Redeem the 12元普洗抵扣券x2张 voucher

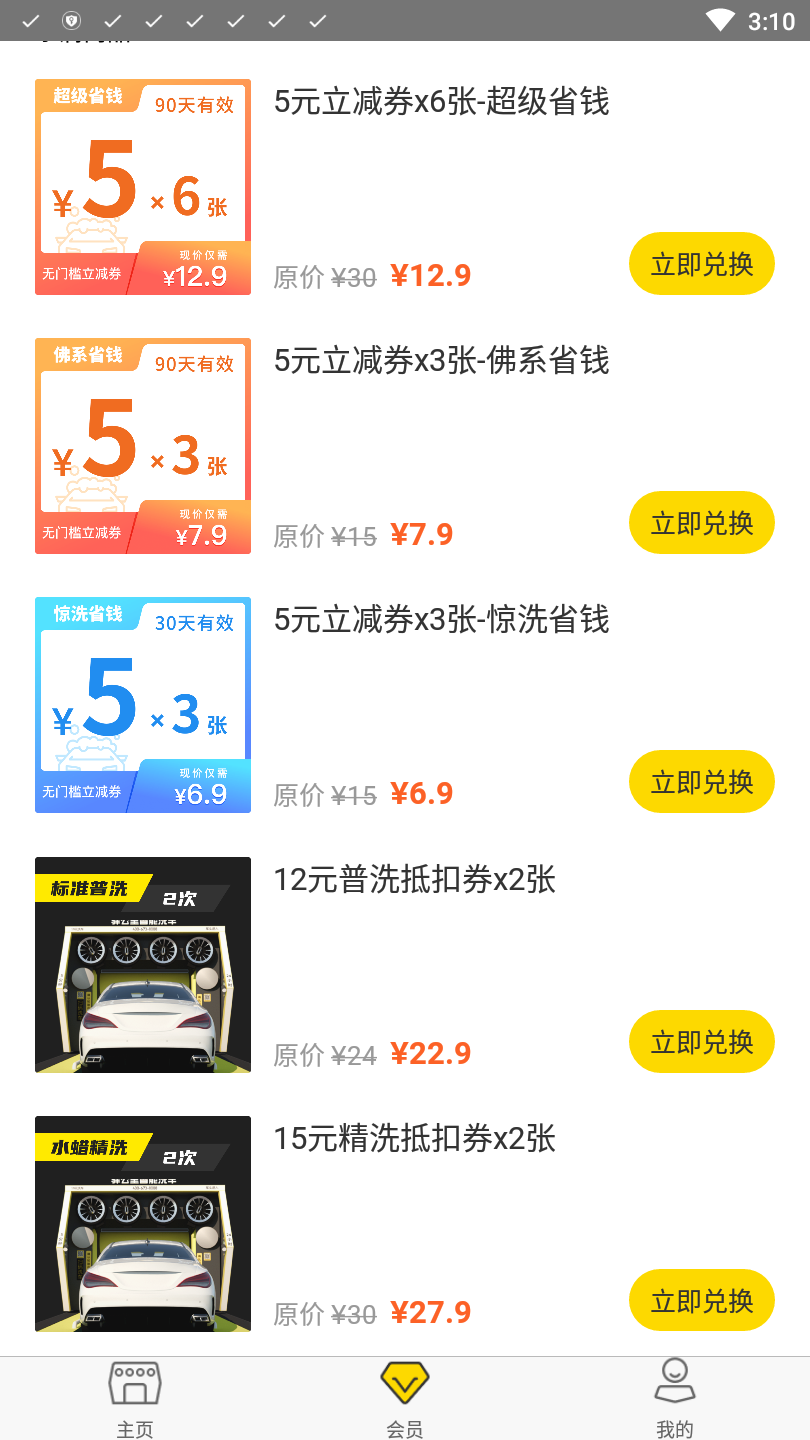[x=701, y=1042]
